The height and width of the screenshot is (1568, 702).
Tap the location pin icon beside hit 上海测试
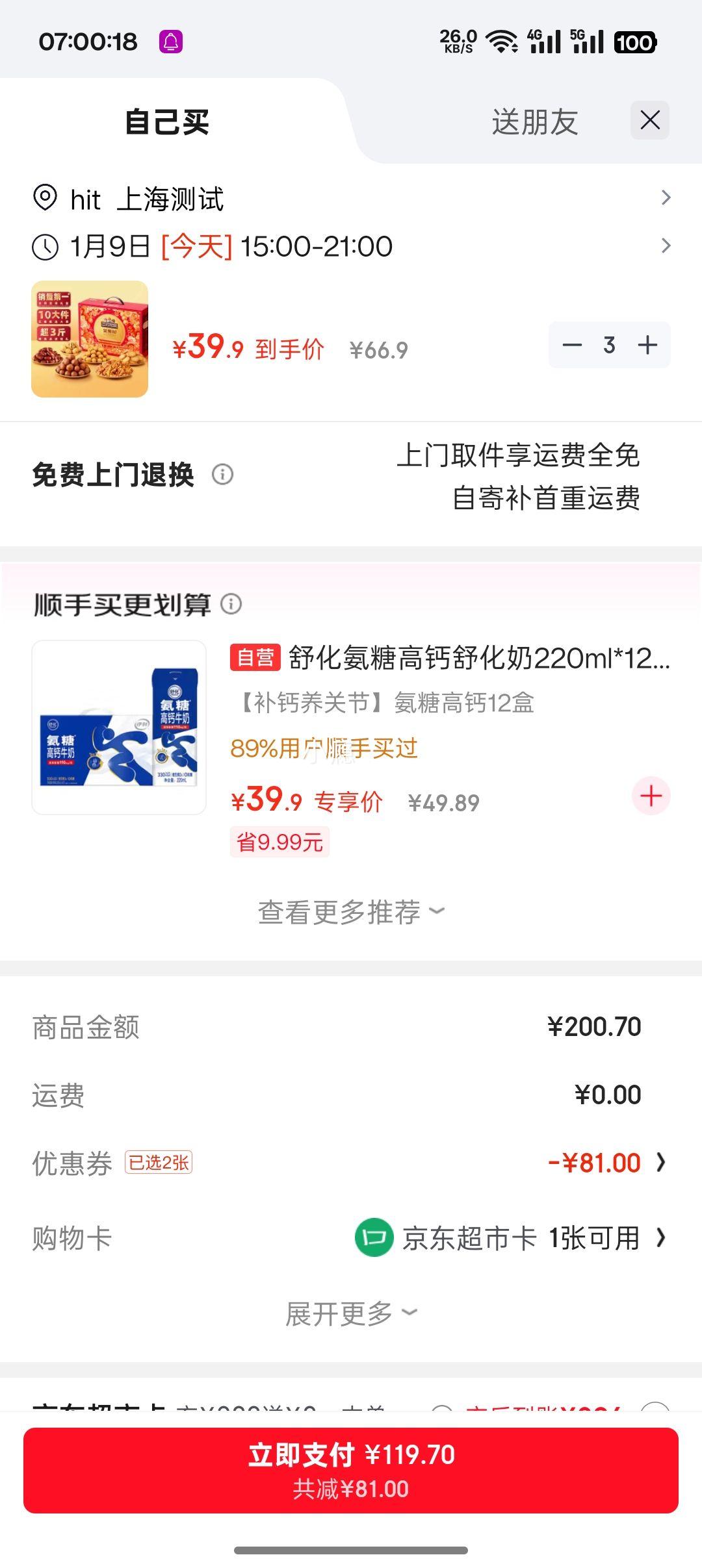pos(45,199)
